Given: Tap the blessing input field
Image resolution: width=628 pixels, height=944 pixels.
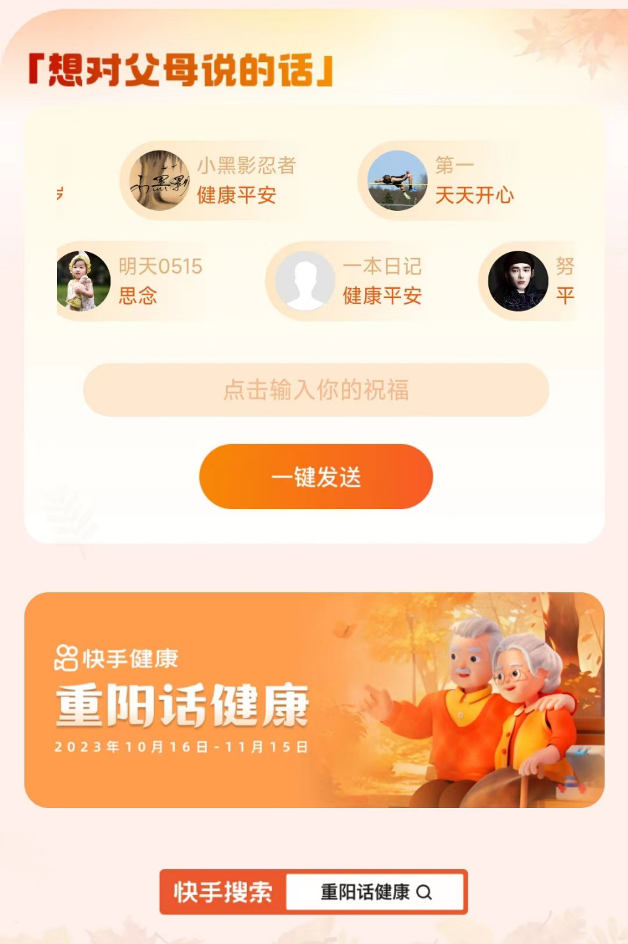Looking at the screenshot, I should coord(316,390).
